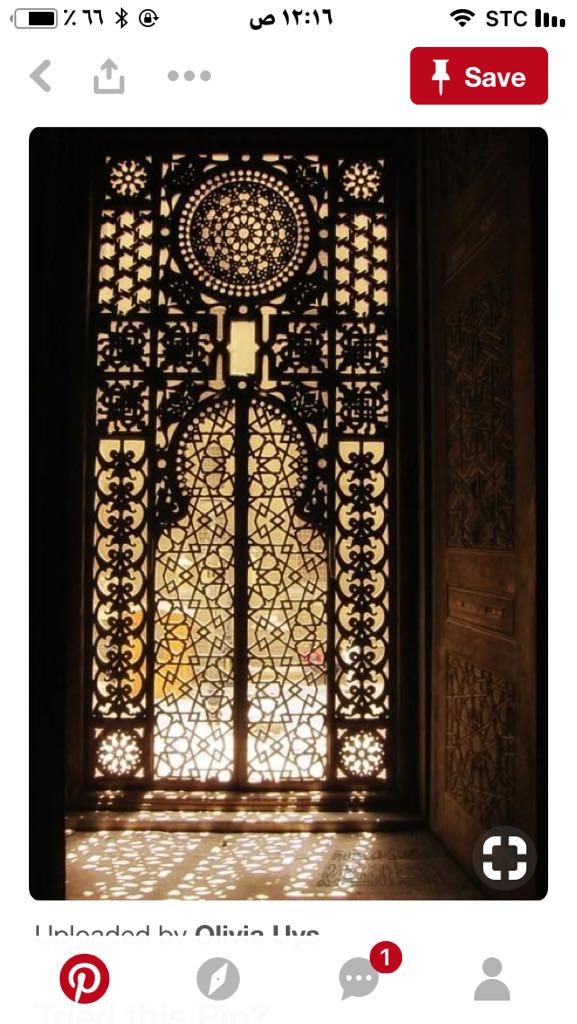Open the notifications and messages tab
The height and width of the screenshot is (1024, 577).
[360, 978]
